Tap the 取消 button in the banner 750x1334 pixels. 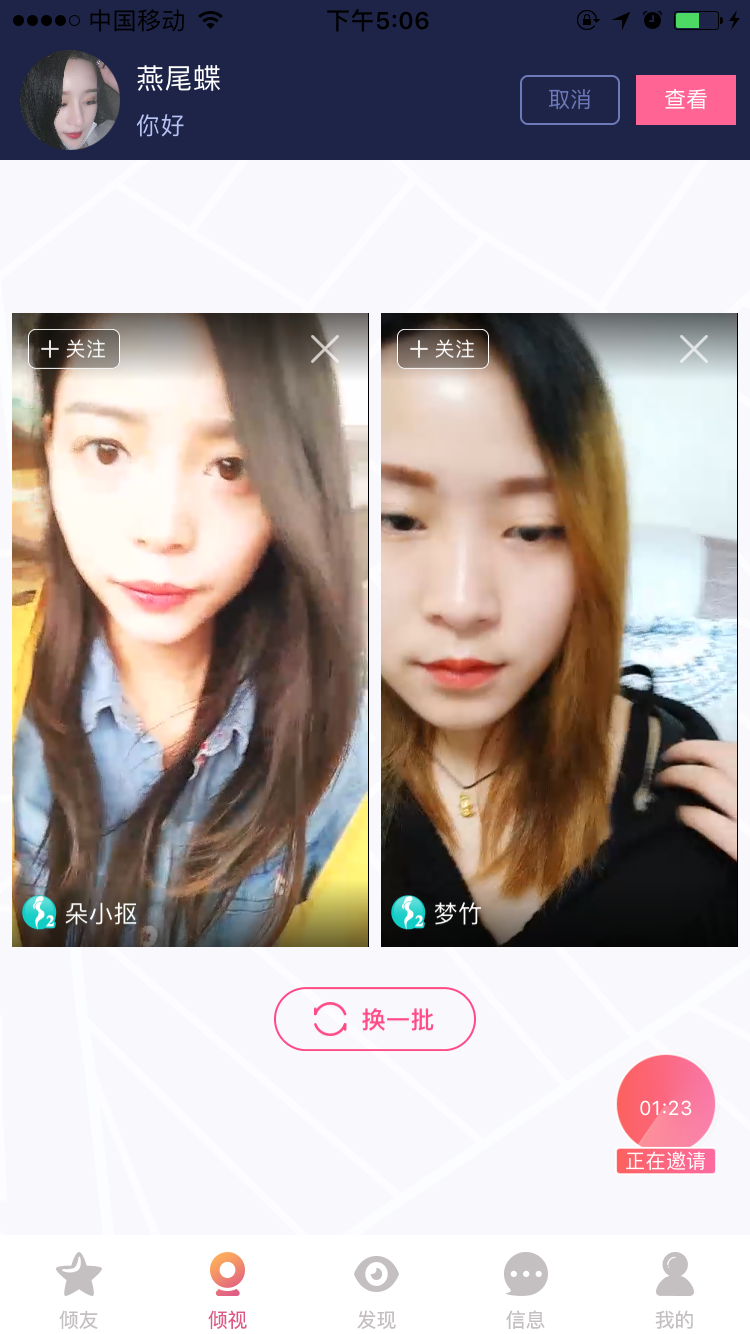click(569, 100)
